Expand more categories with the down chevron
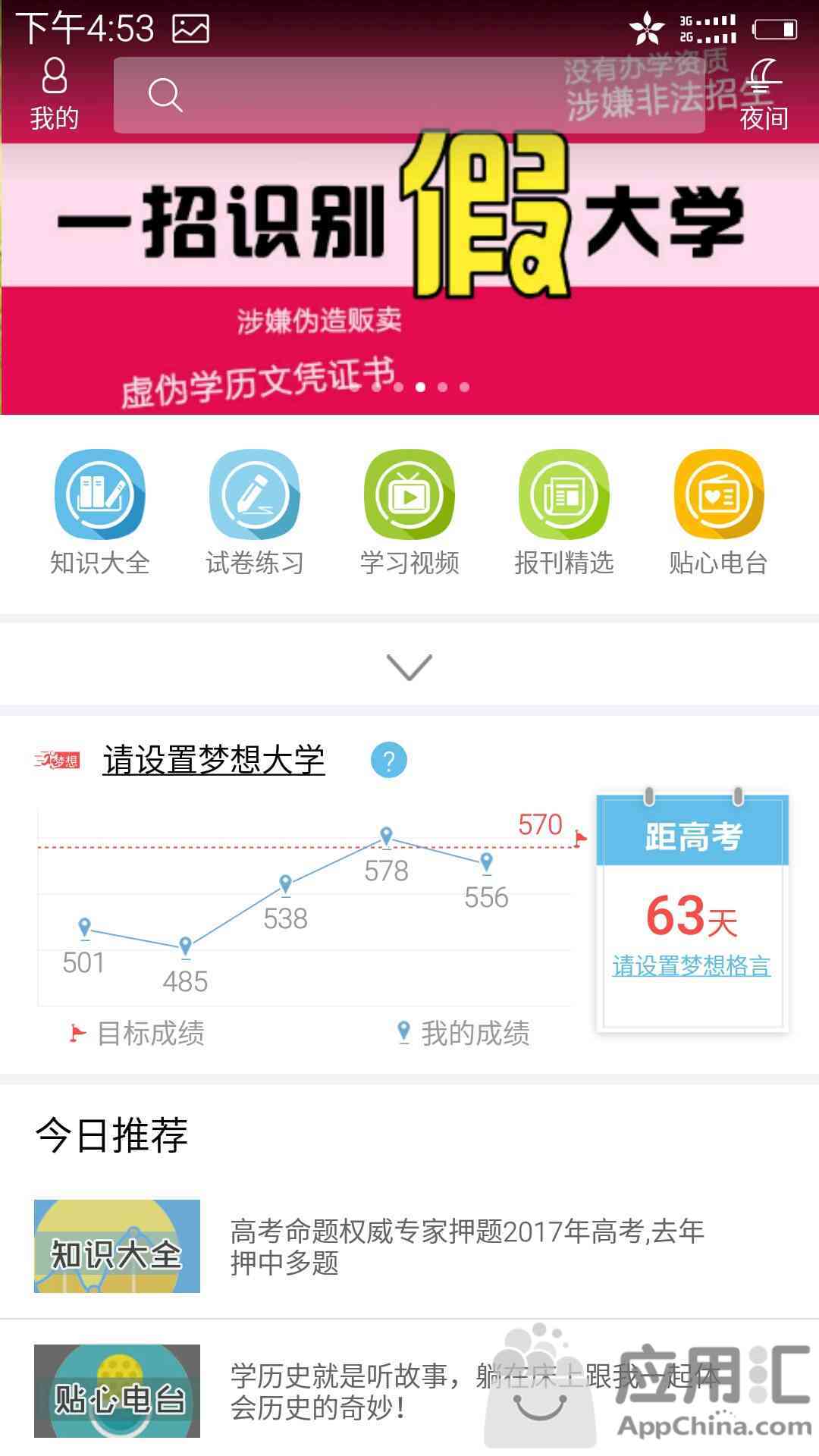The width and height of the screenshot is (819, 1456). (409, 667)
